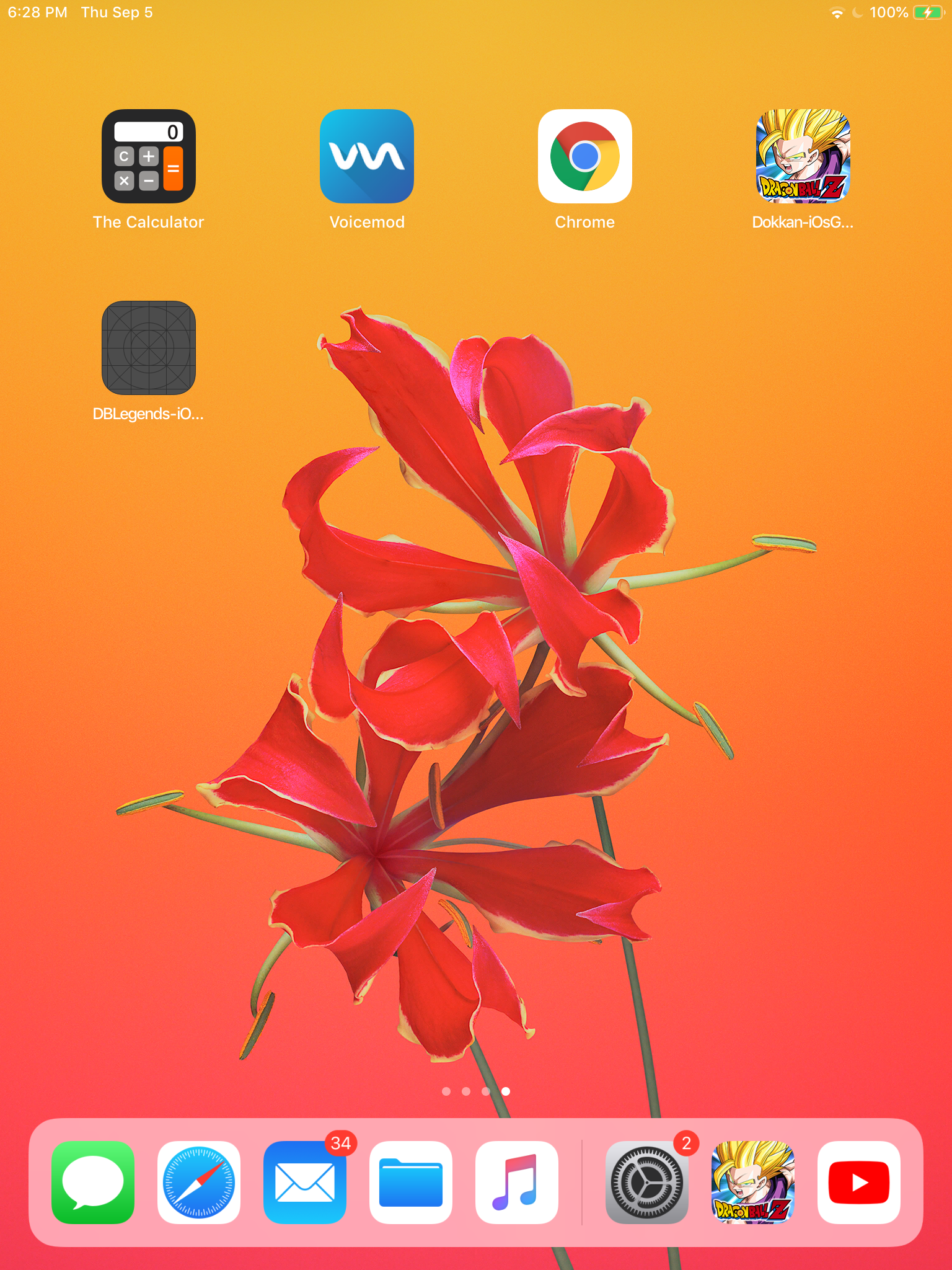The width and height of the screenshot is (952, 1270).
Task: Launch the DBLegends-iO... app
Action: tap(149, 348)
